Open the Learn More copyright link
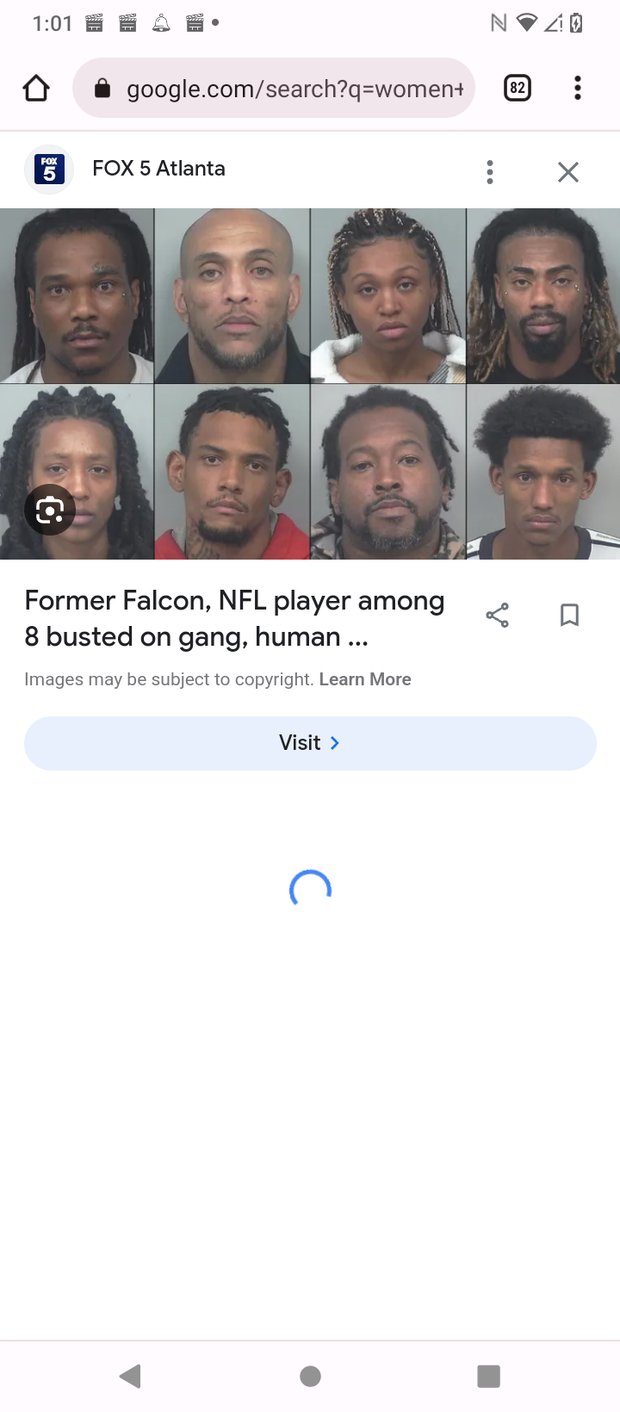Viewport: 620px width, 1412px height. coord(365,679)
